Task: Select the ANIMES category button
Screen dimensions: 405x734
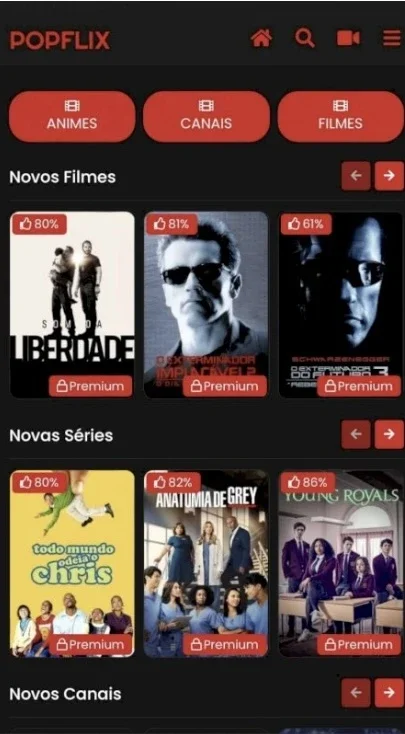Action: (72, 117)
